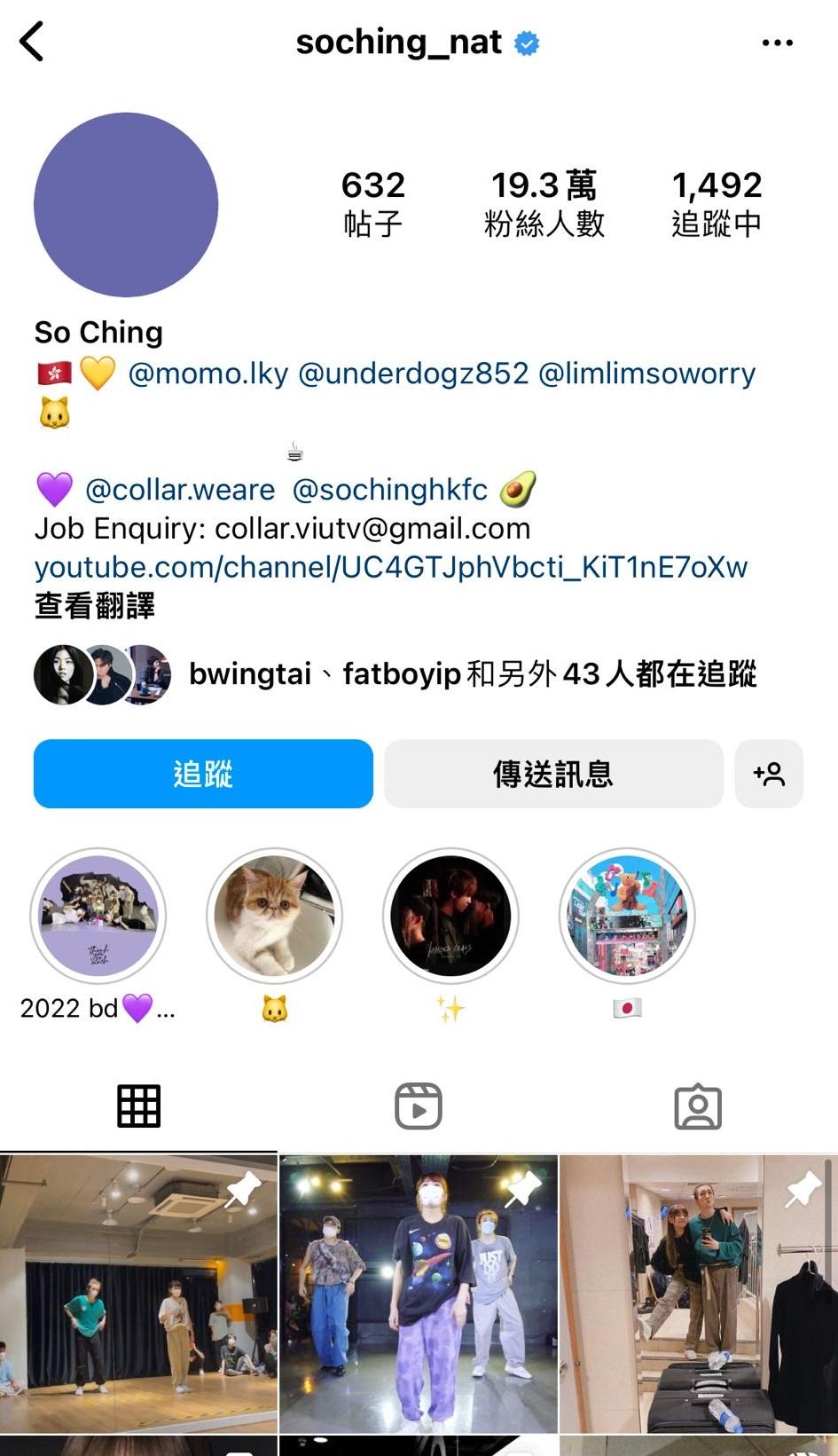
Task: Open the YouTube channel link
Action: [390, 567]
